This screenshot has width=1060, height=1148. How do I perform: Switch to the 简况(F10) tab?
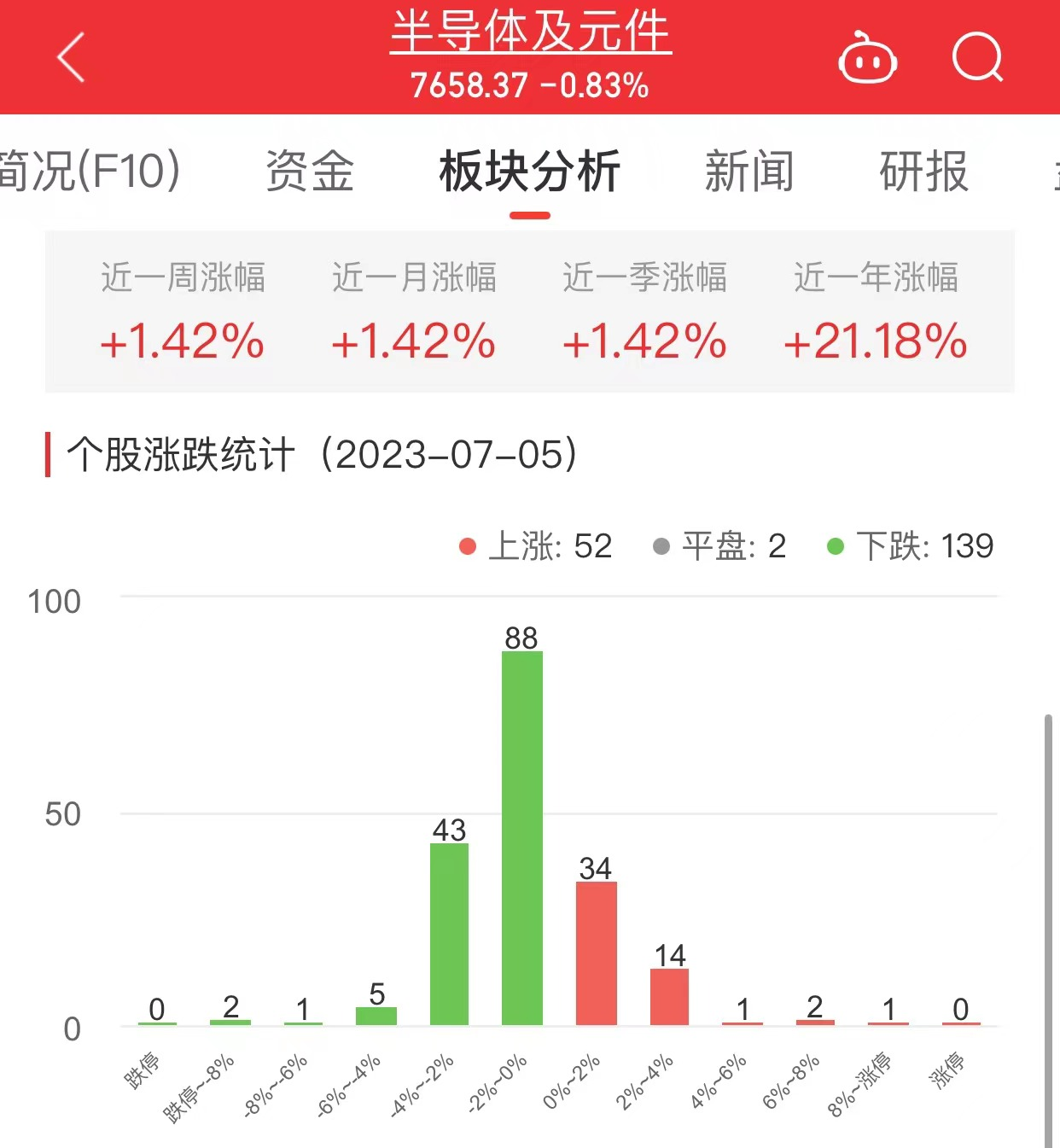(x=90, y=171)
